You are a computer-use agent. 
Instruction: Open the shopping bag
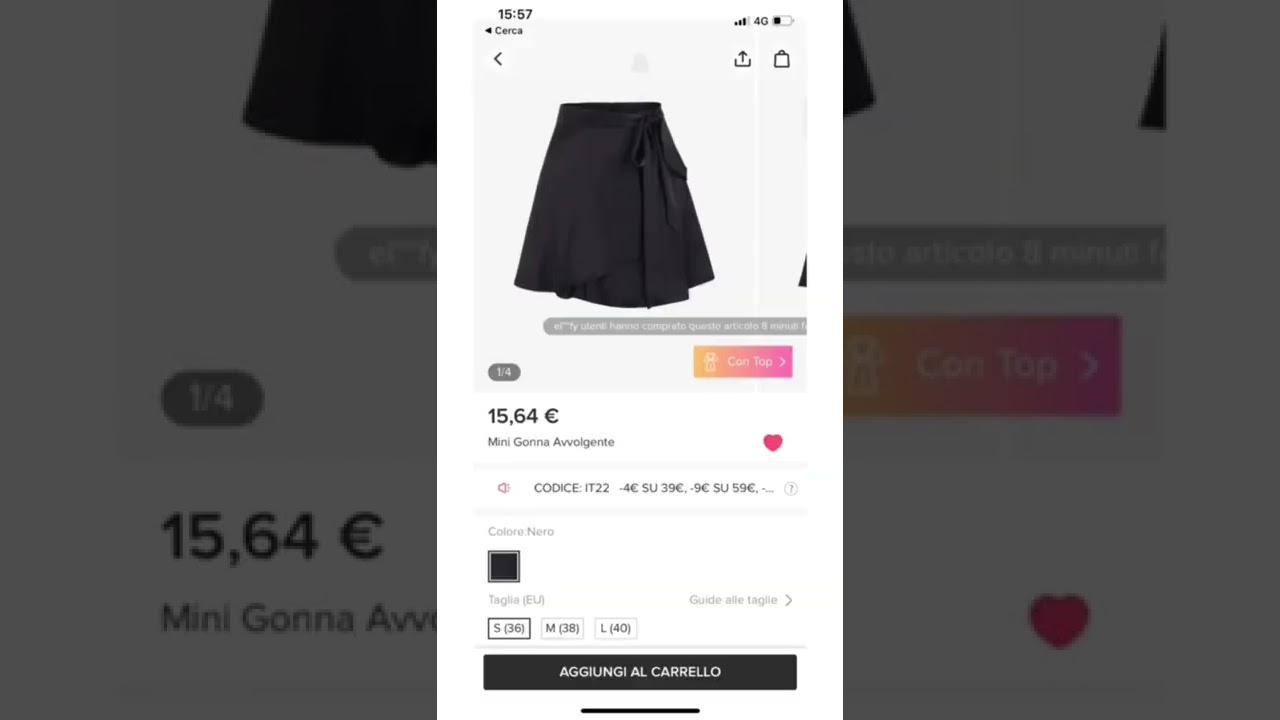pyautogui.click(x=782, y=59)
